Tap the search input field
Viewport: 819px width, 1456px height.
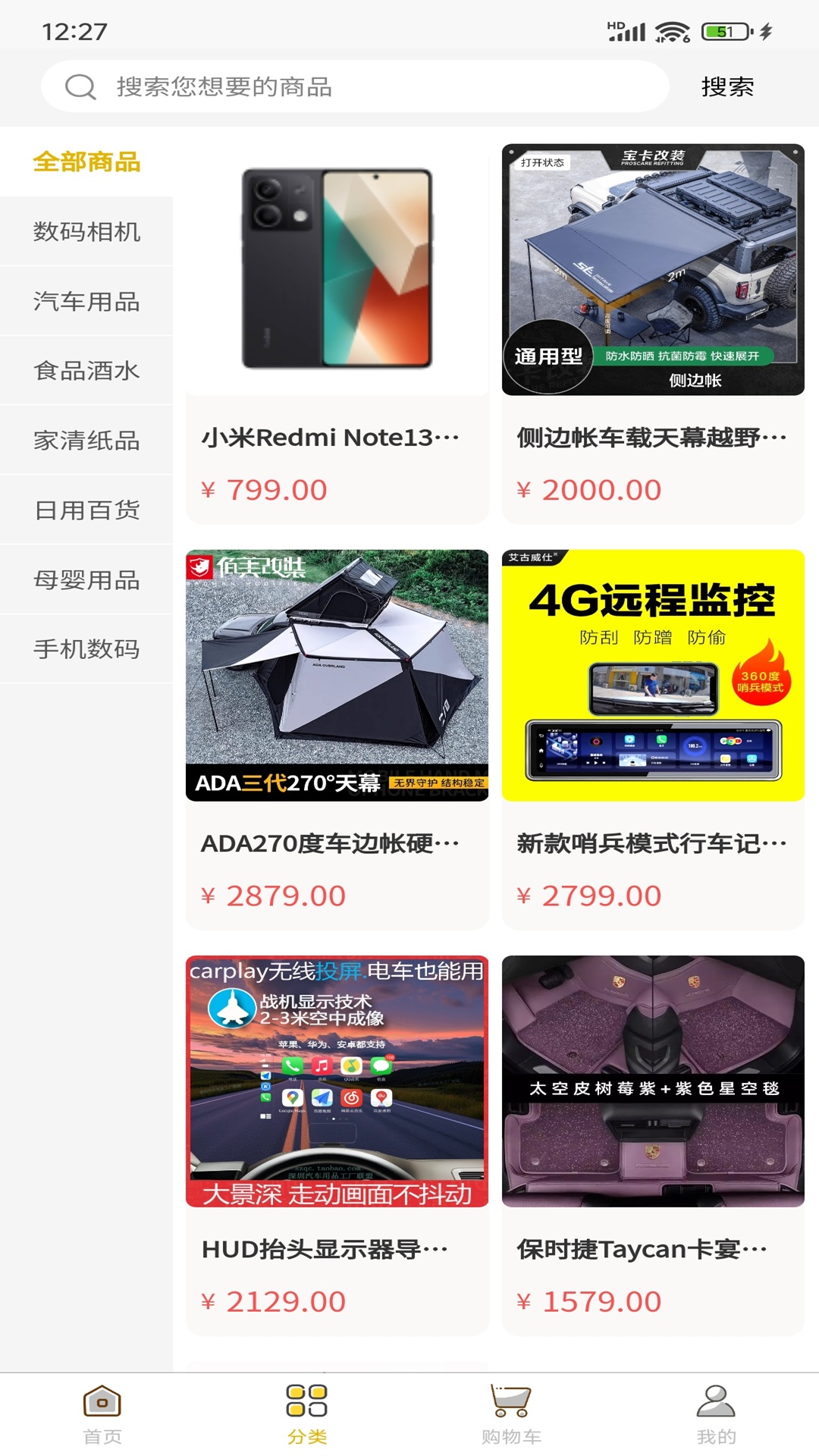[341, 86]
